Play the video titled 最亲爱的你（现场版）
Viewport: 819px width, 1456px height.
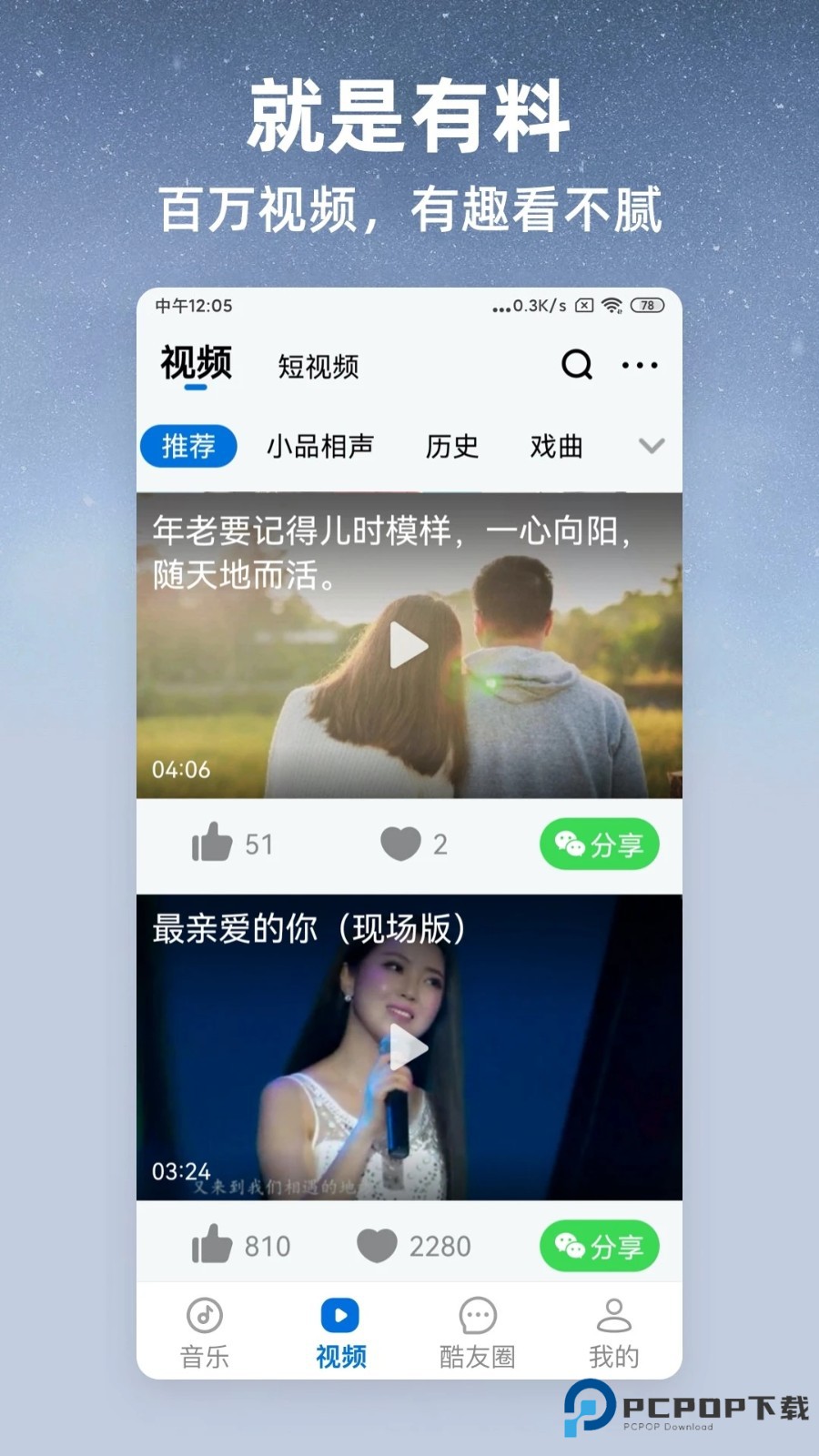(407, 1048)
